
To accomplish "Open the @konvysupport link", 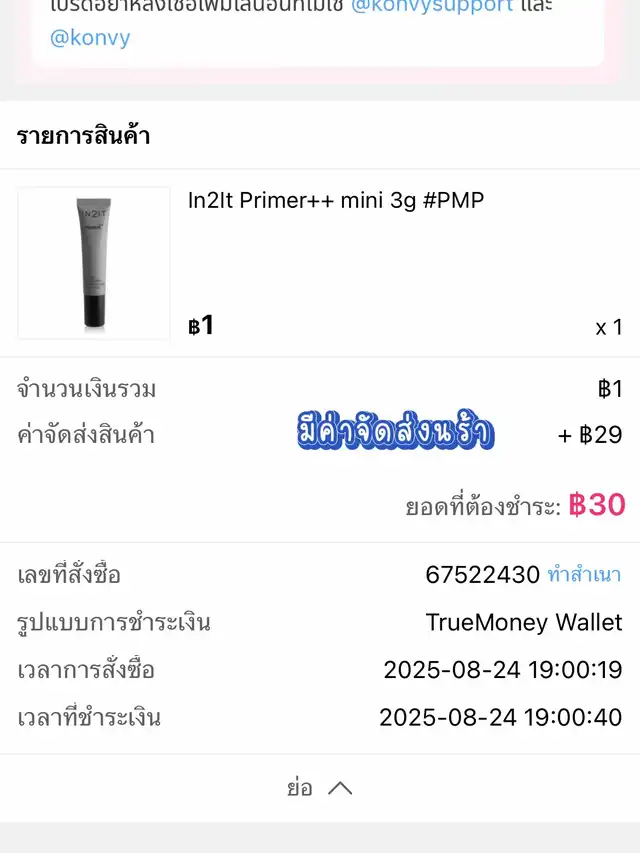I will (x=432, y=6).
